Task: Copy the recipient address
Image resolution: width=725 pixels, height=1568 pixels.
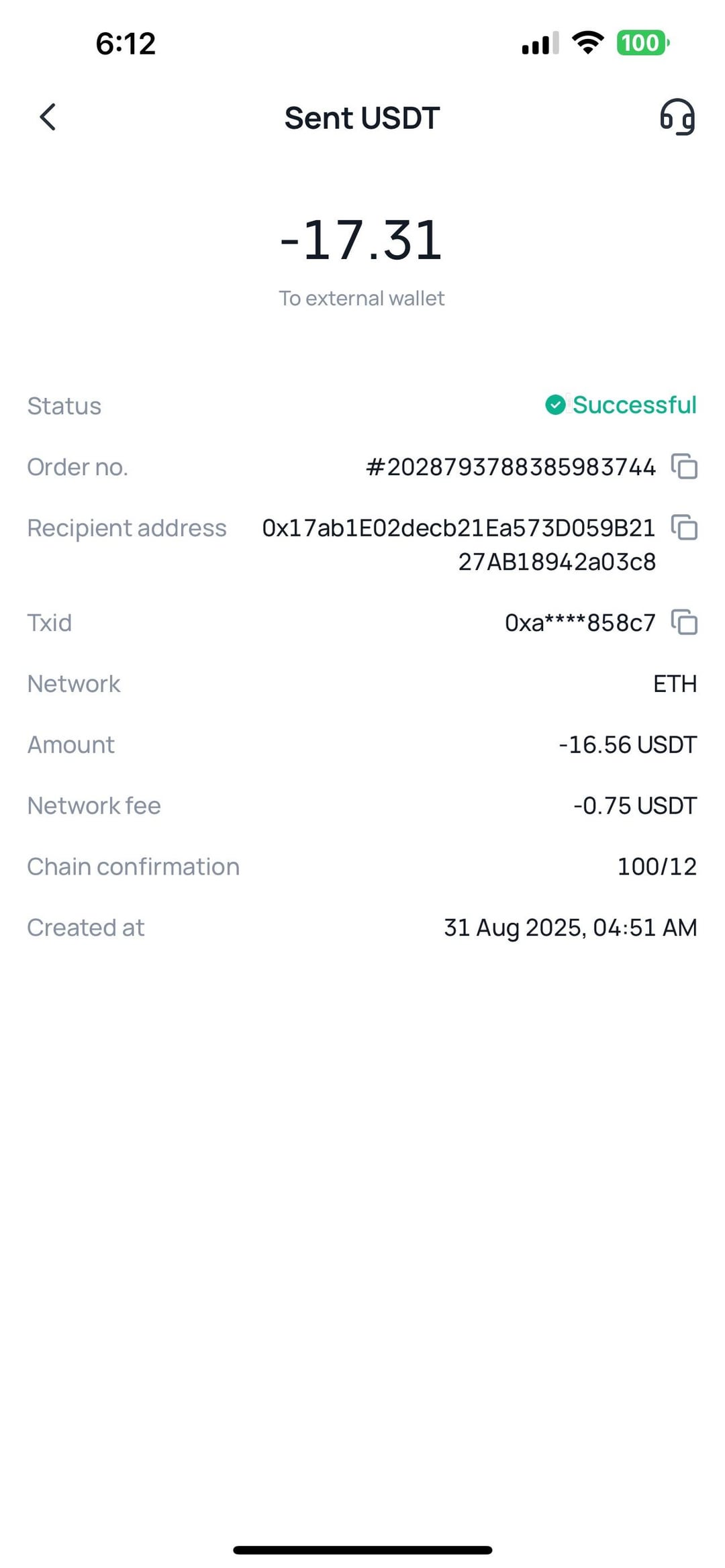Action: tap(684, 528)
